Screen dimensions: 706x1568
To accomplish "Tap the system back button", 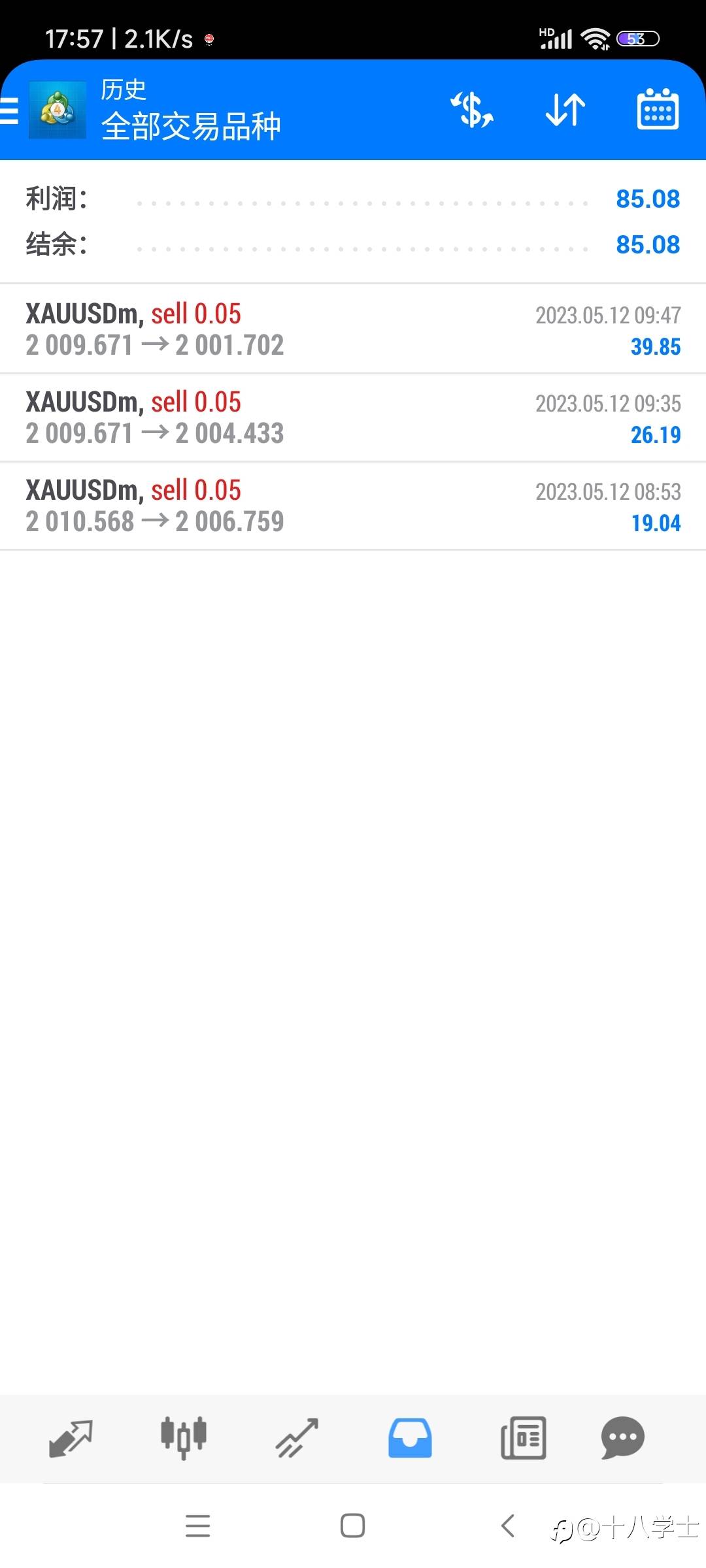I will (508, 1526).
